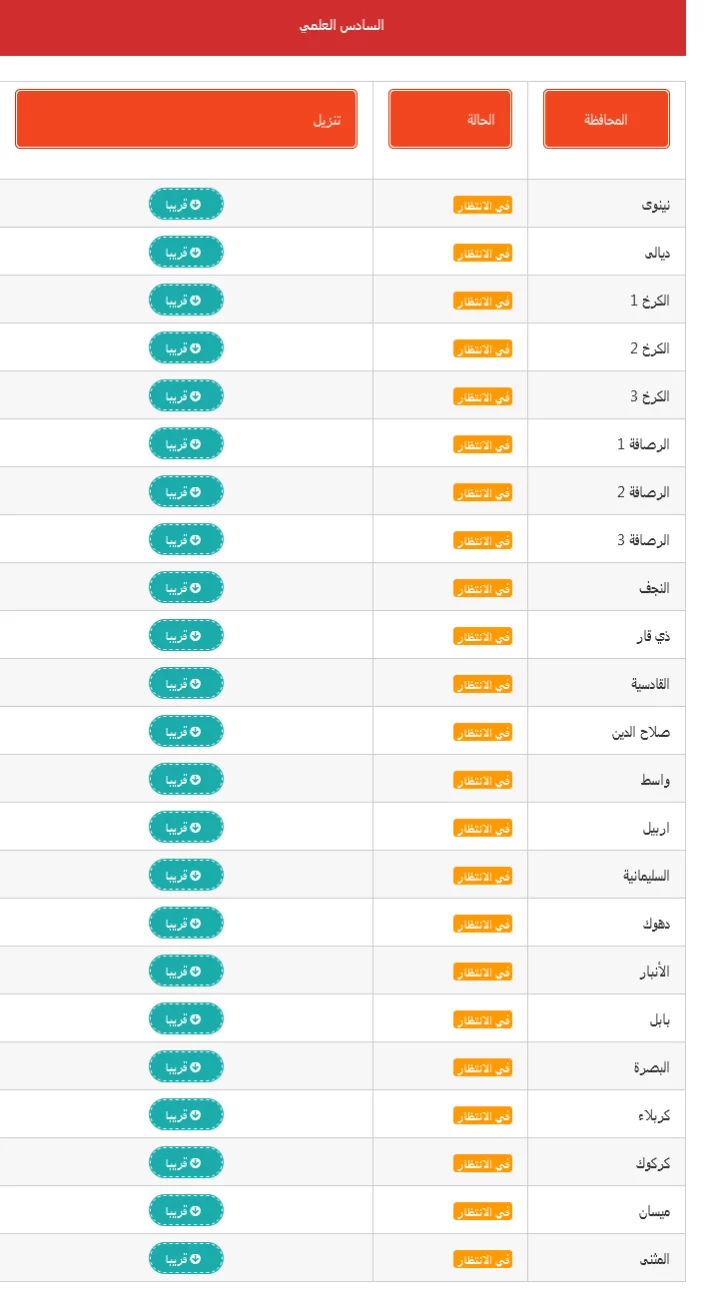Select the قريبا button for الكرخ 3
The width and height of the screenshot is (714, 1300).
pos(186,396)
